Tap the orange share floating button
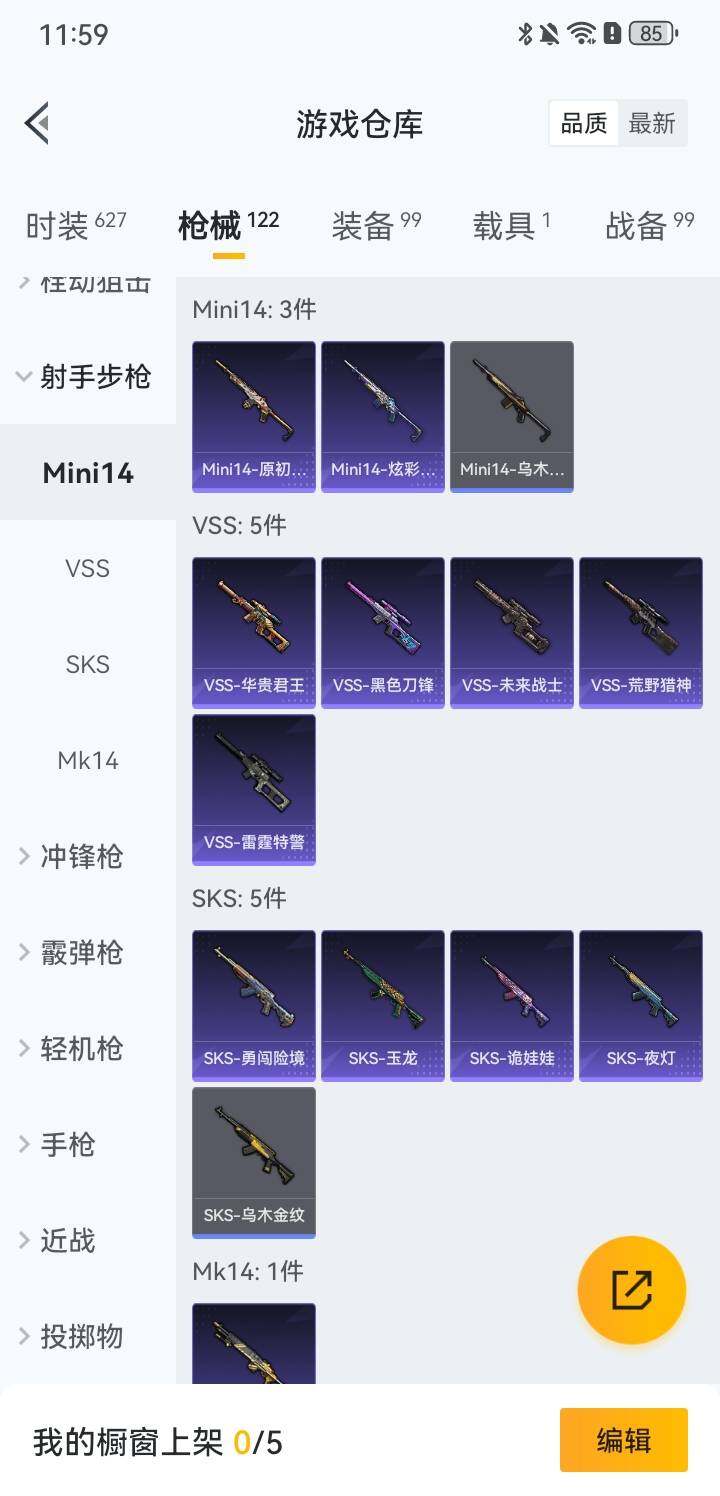720x1496 pixels. pos(632,1290)
